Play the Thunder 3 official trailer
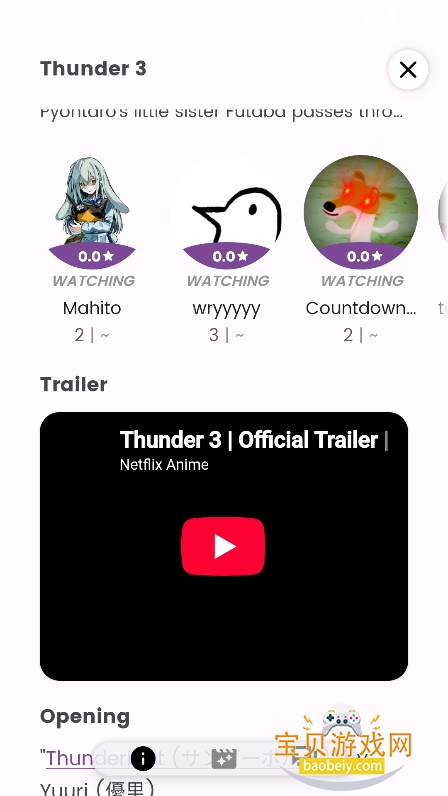Viewport: 448px width, 796px height. (x=223, y=547)
